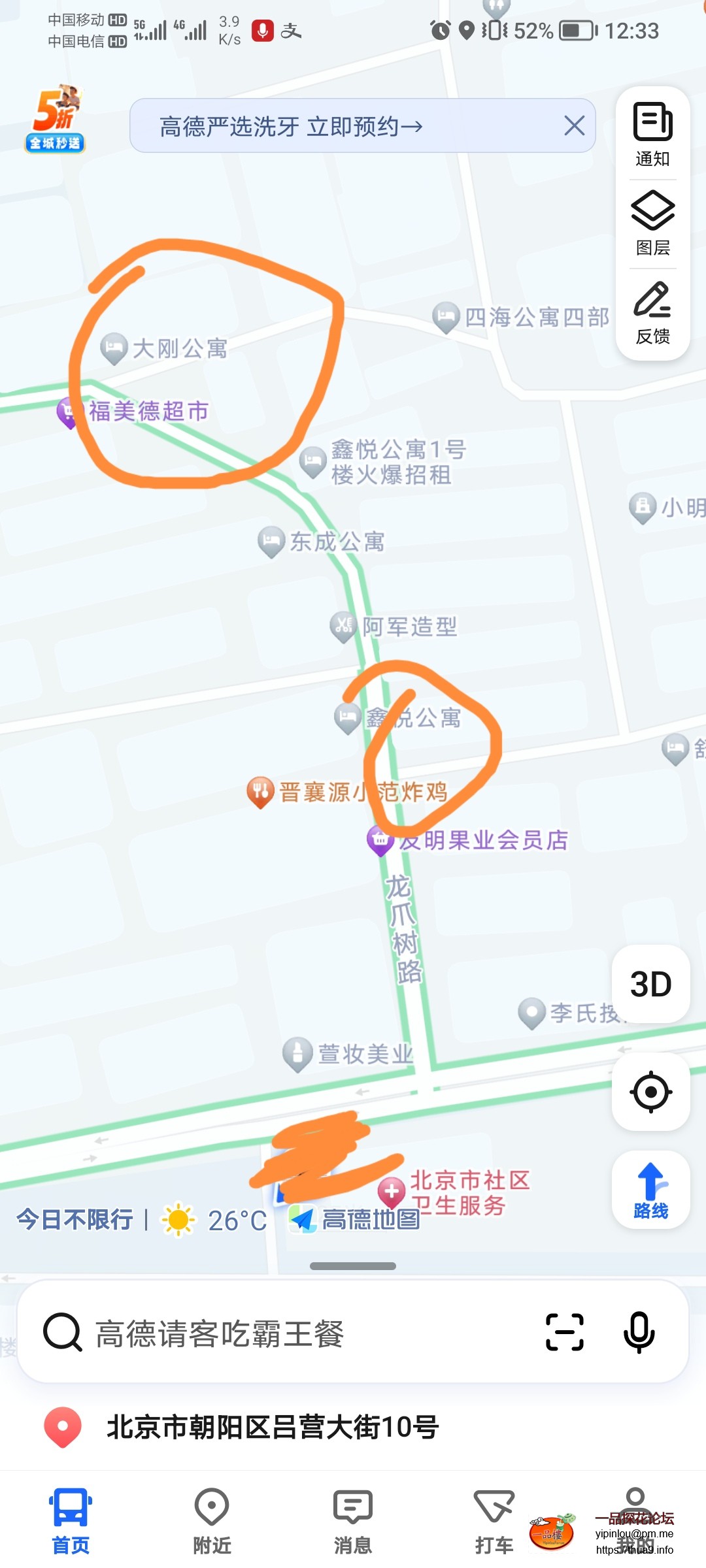The width and height of the screenshot is (706, 1568).
Task: Open 路线 route planning
Action: (x=650, y=1190)
